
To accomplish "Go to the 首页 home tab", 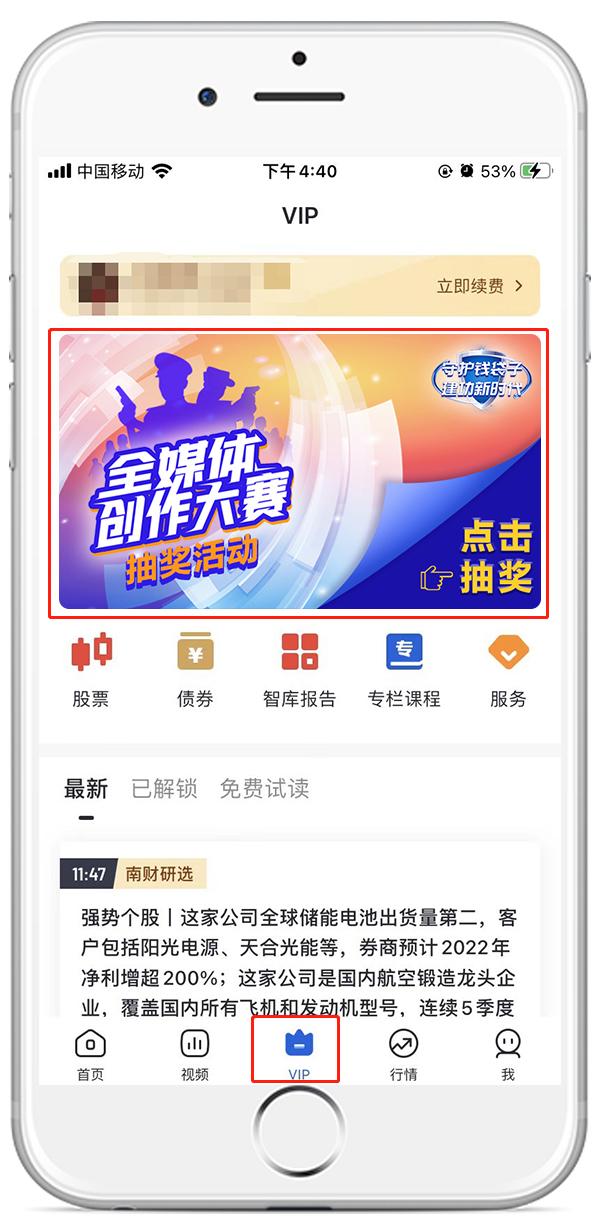I will click(x=91, y=1054).
